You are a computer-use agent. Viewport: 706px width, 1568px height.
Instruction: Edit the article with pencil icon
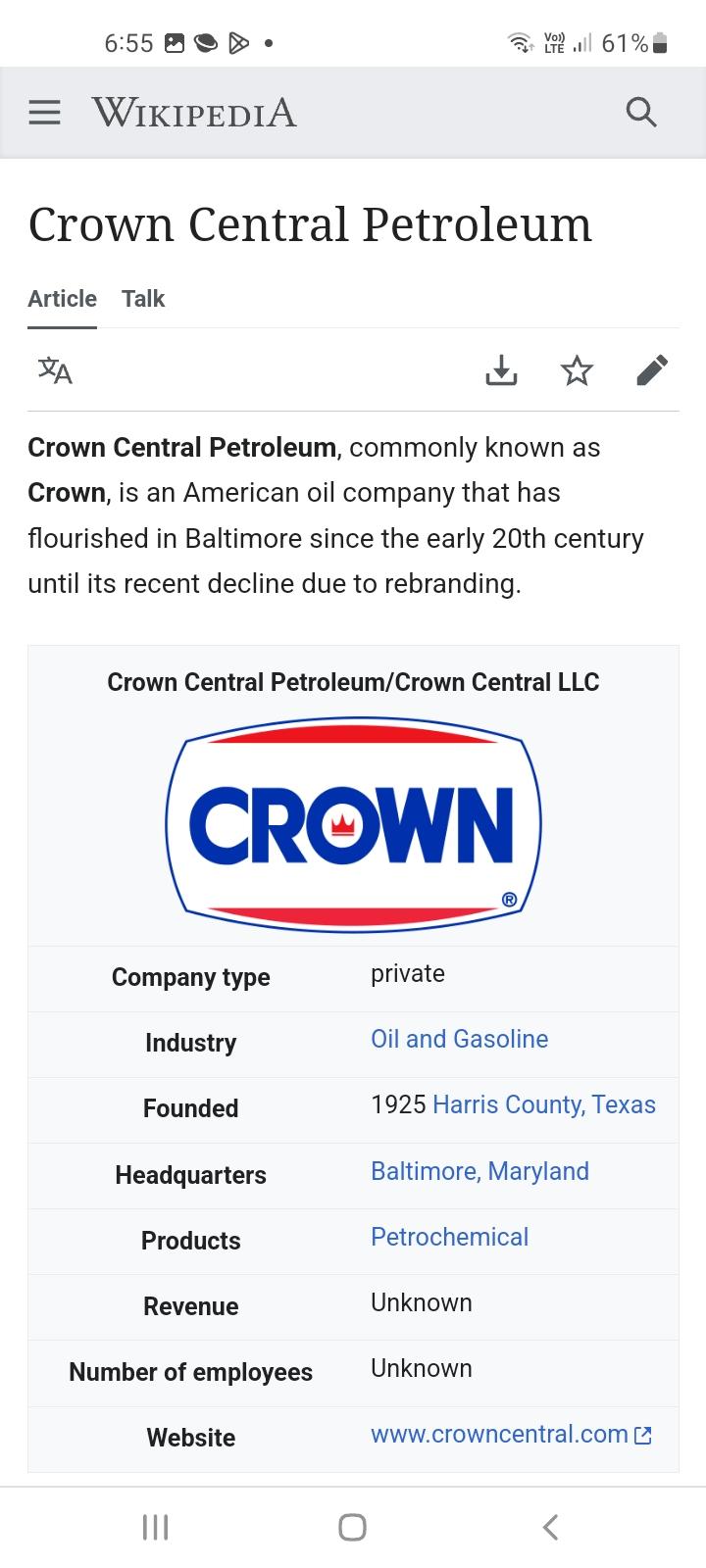[x=652, y=370]
